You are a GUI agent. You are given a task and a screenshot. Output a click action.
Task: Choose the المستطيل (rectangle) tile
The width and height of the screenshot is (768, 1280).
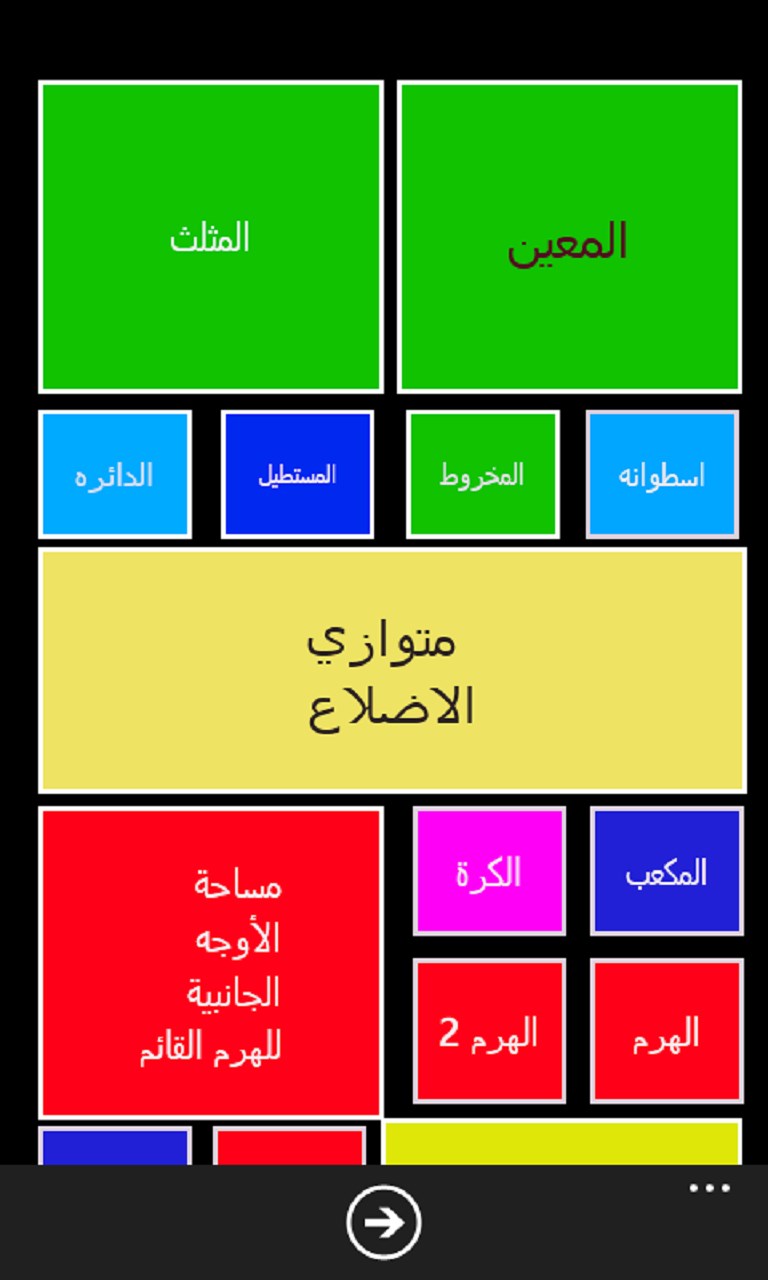(x=297, y=474)
